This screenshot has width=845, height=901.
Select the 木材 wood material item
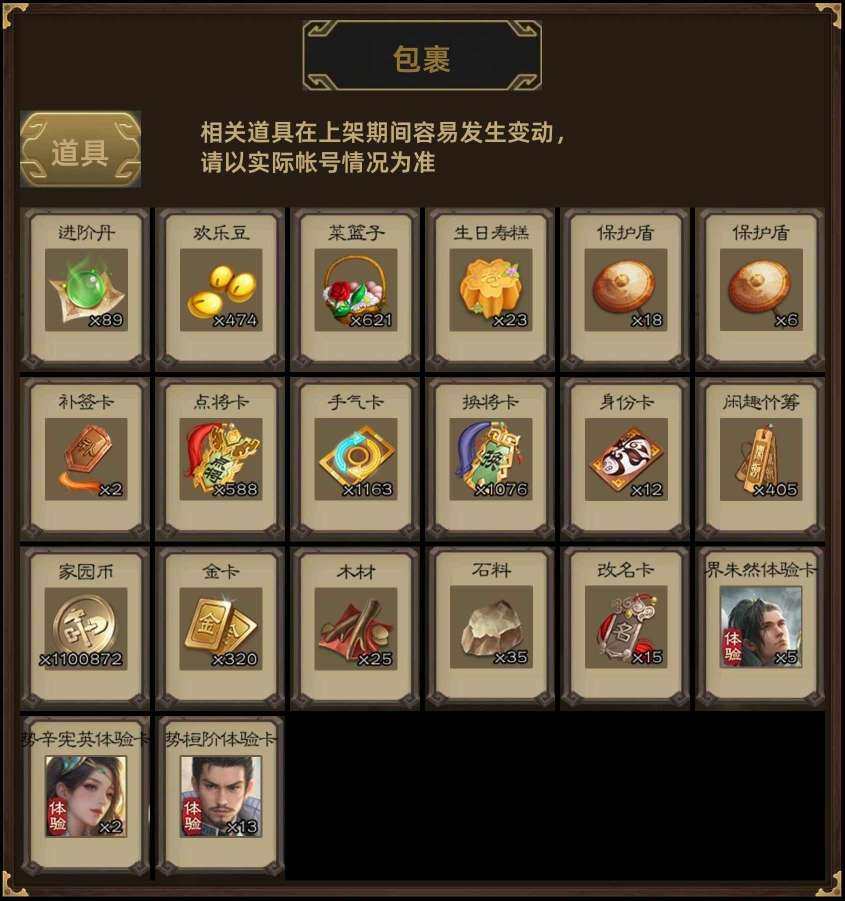tap(354, 627)
